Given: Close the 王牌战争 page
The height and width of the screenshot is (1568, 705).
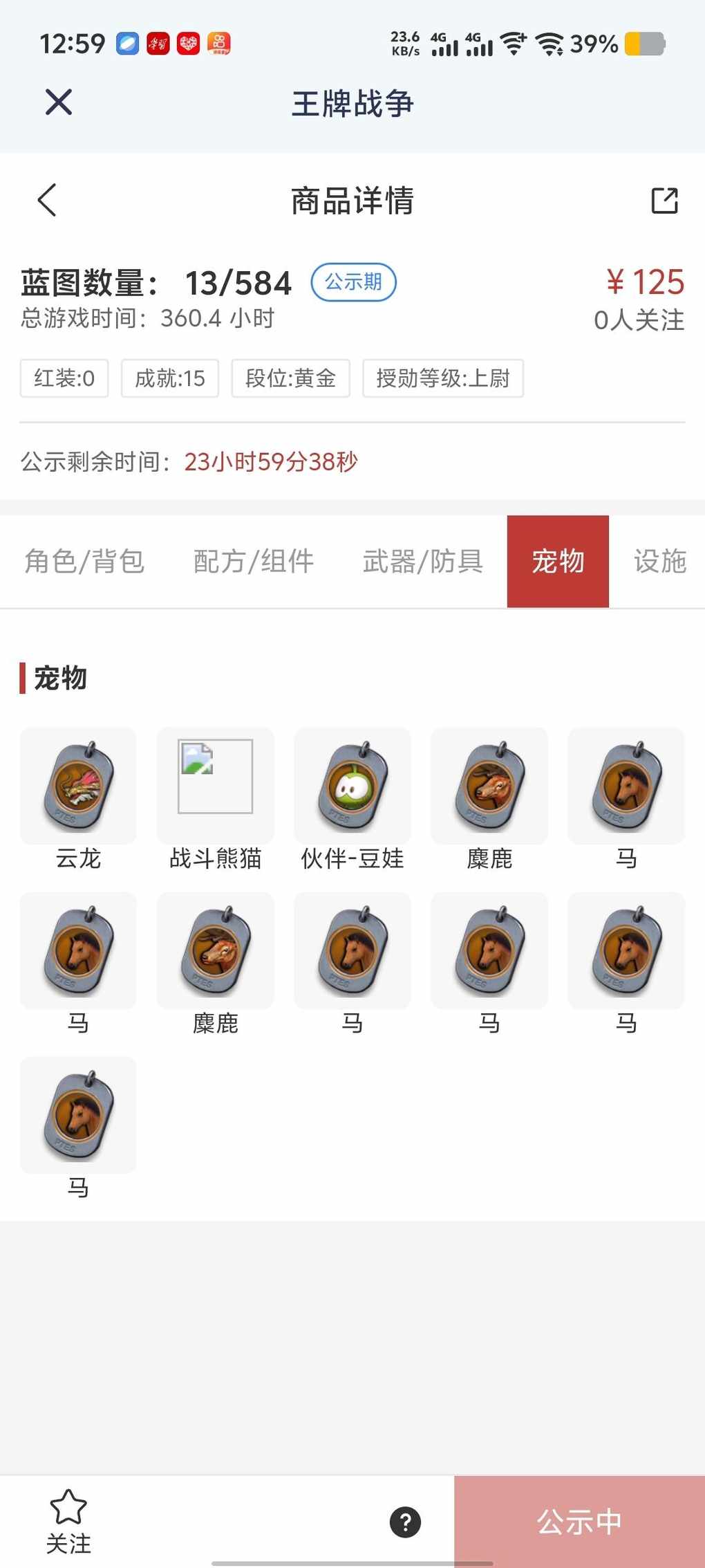Looking at the screenshot, I should 59,102.
